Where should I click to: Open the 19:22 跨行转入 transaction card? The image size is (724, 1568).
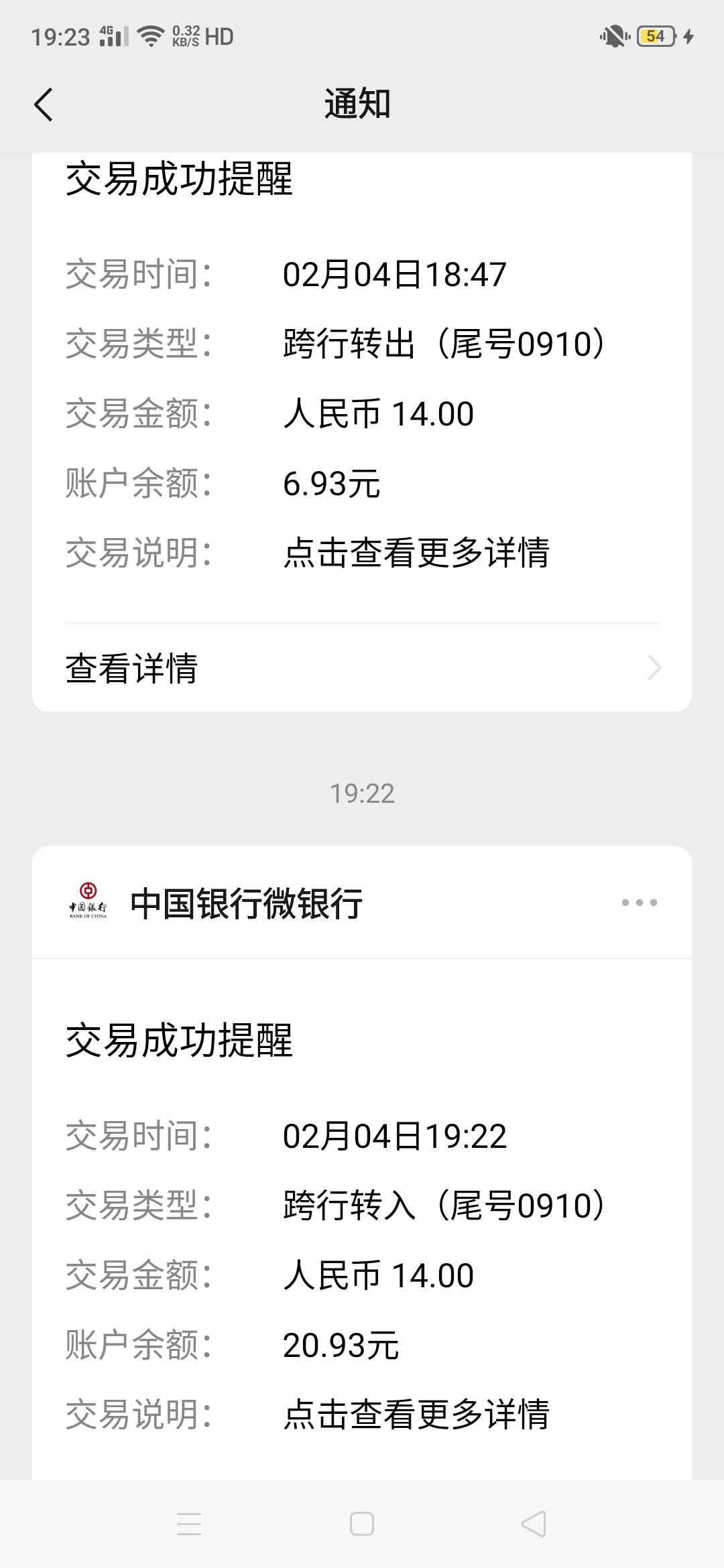pyautogui.click(x=362, y=1220)
